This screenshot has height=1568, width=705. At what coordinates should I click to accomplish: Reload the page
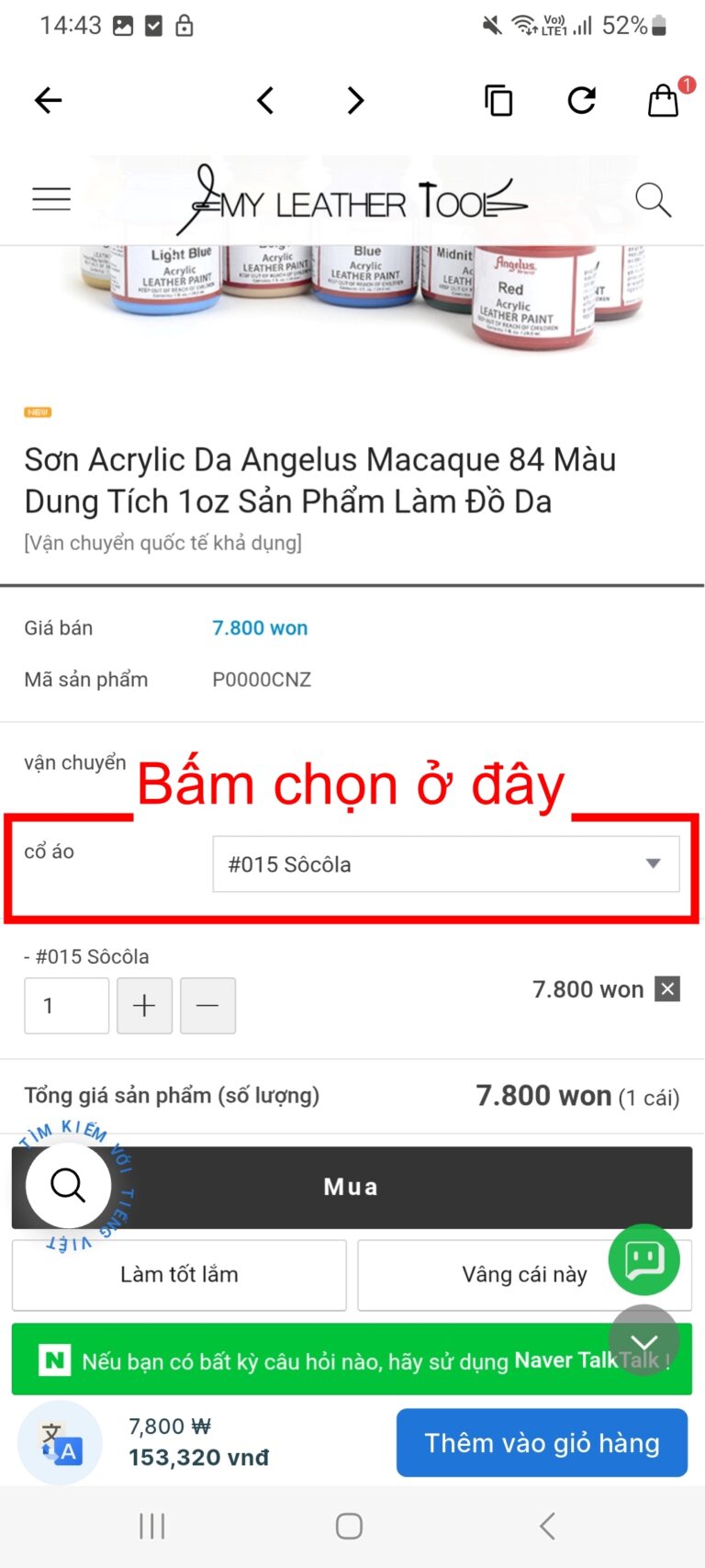click(582, 100)
